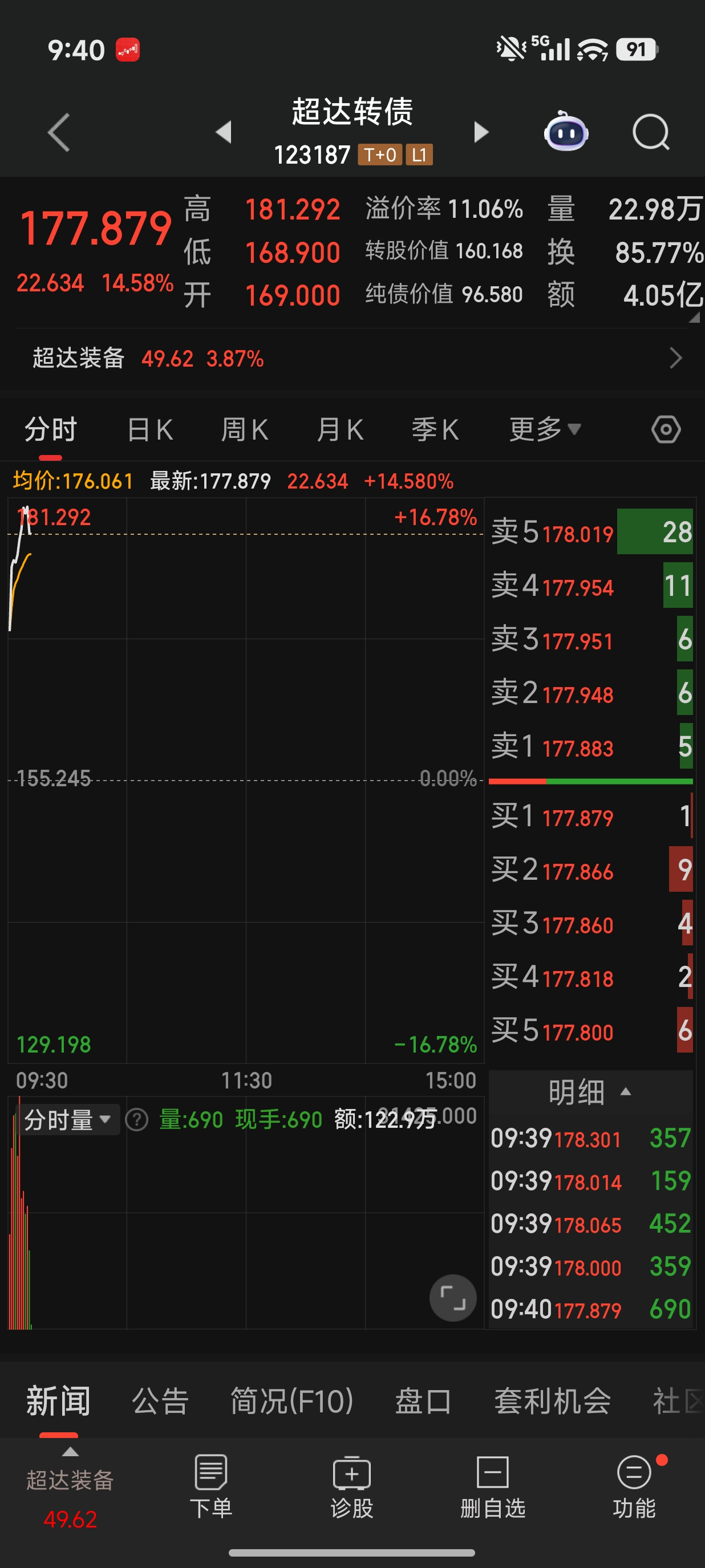The width and height of the screenshot is (705, 1568).
Task: Expand the 更多 chart period dropdown
Action: [544, 430]
